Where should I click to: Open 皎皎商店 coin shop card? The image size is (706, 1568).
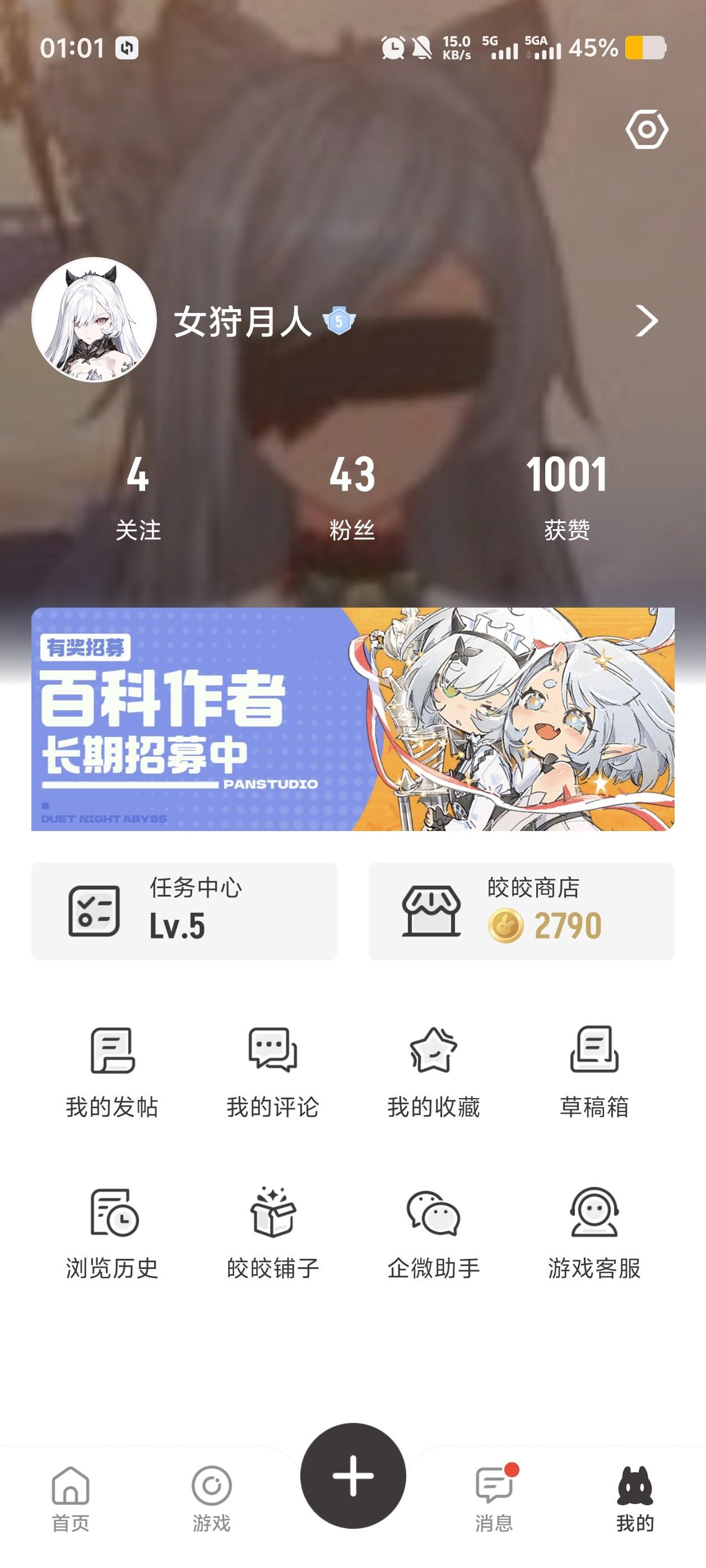[522, 911]
